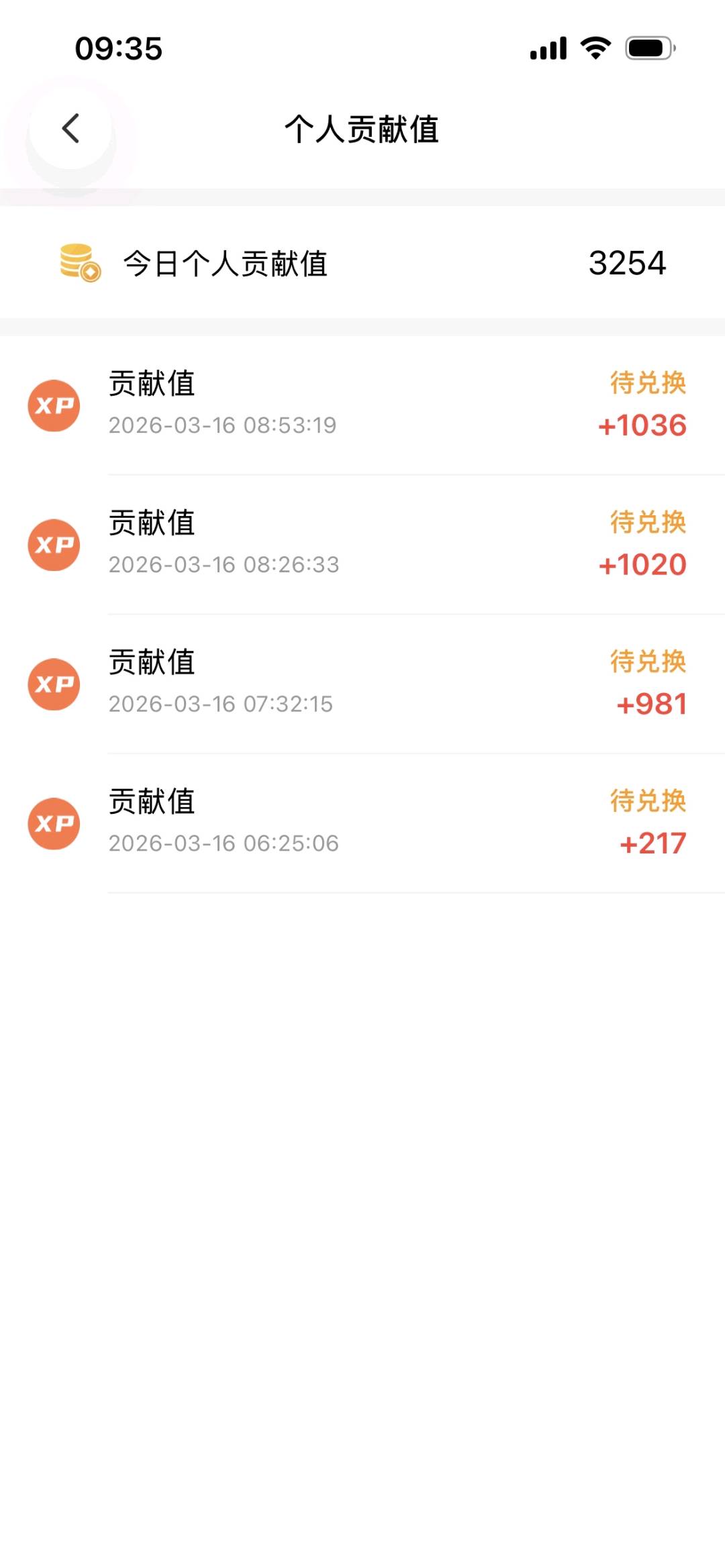
Task: Tap the XP badge on the 08:26:33 record
Action: tap(54, 545)
